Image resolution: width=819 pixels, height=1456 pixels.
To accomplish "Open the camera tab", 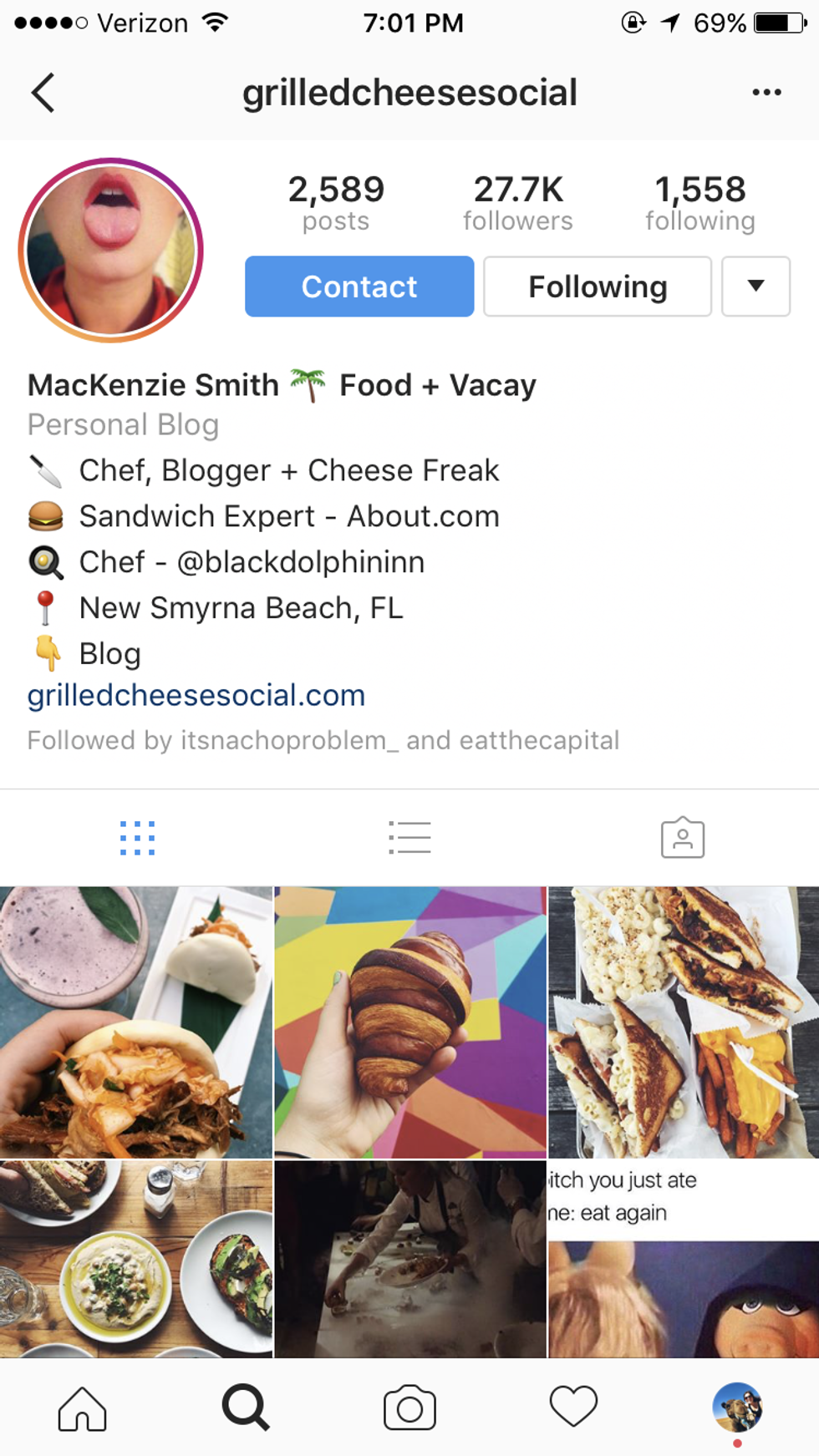I will 409,1408.
